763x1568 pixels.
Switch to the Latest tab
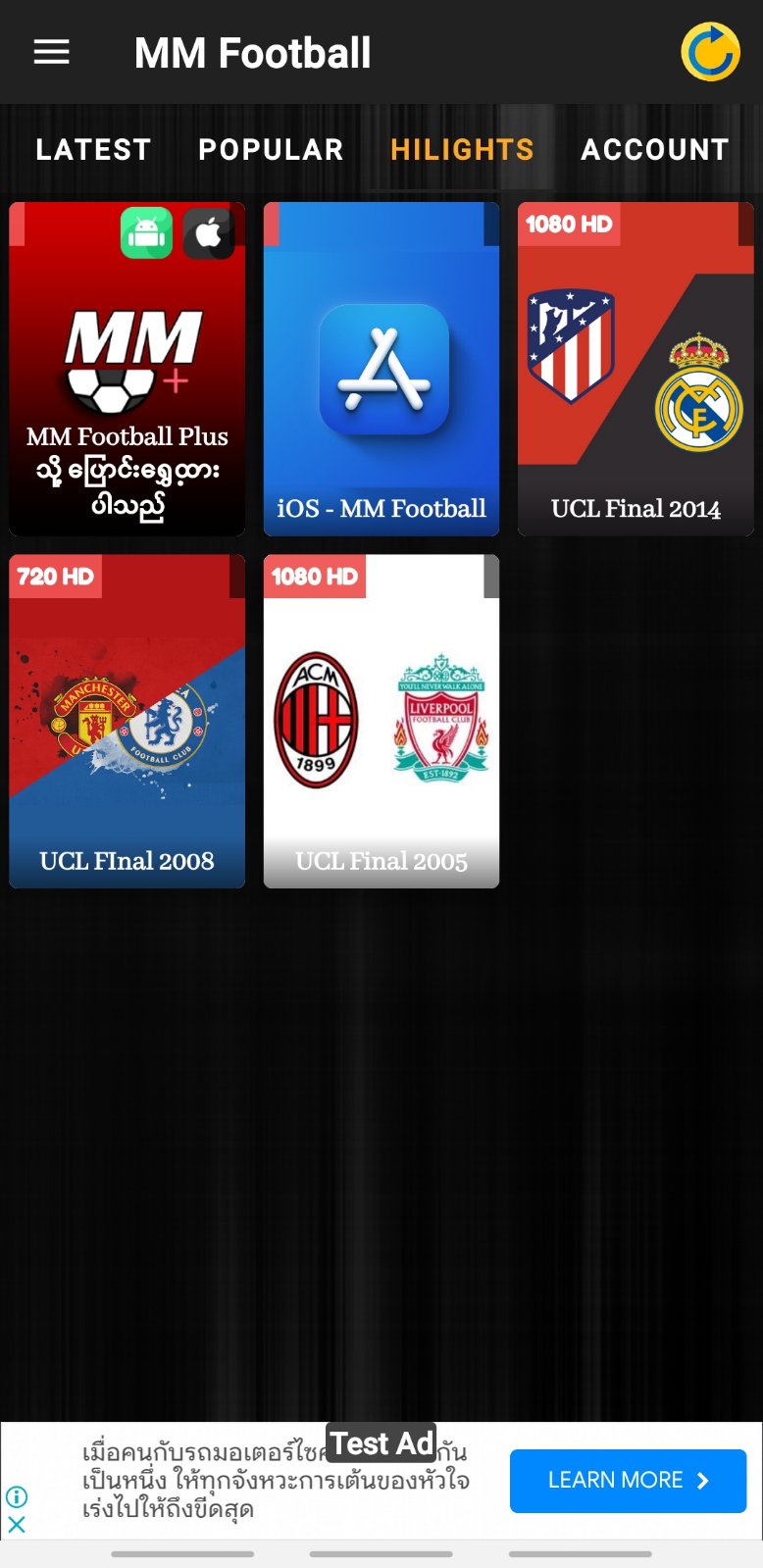click(x=93, y=149)
